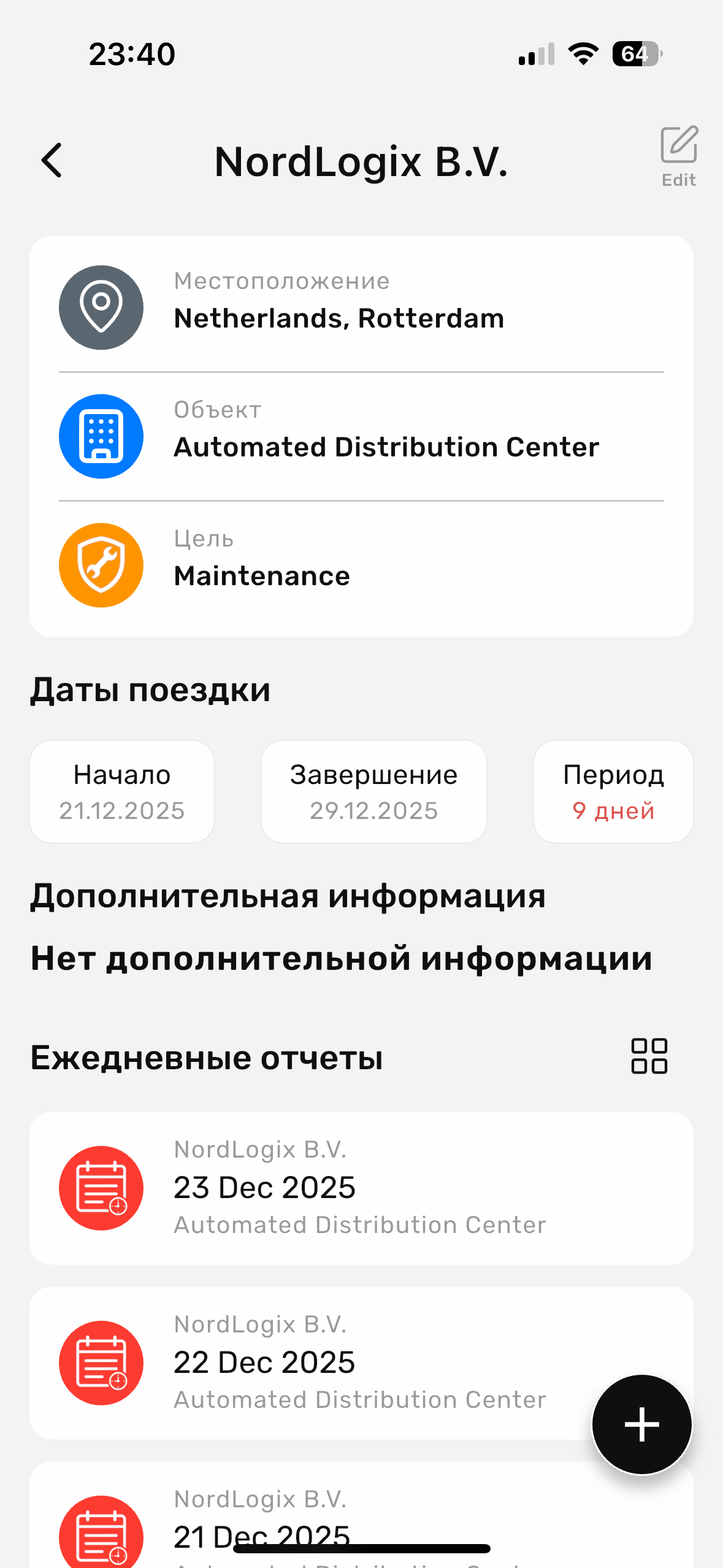Edit the NordLogix B.V. trip
The width and height of the screenshot is (723, 1568).
[678, 156]
